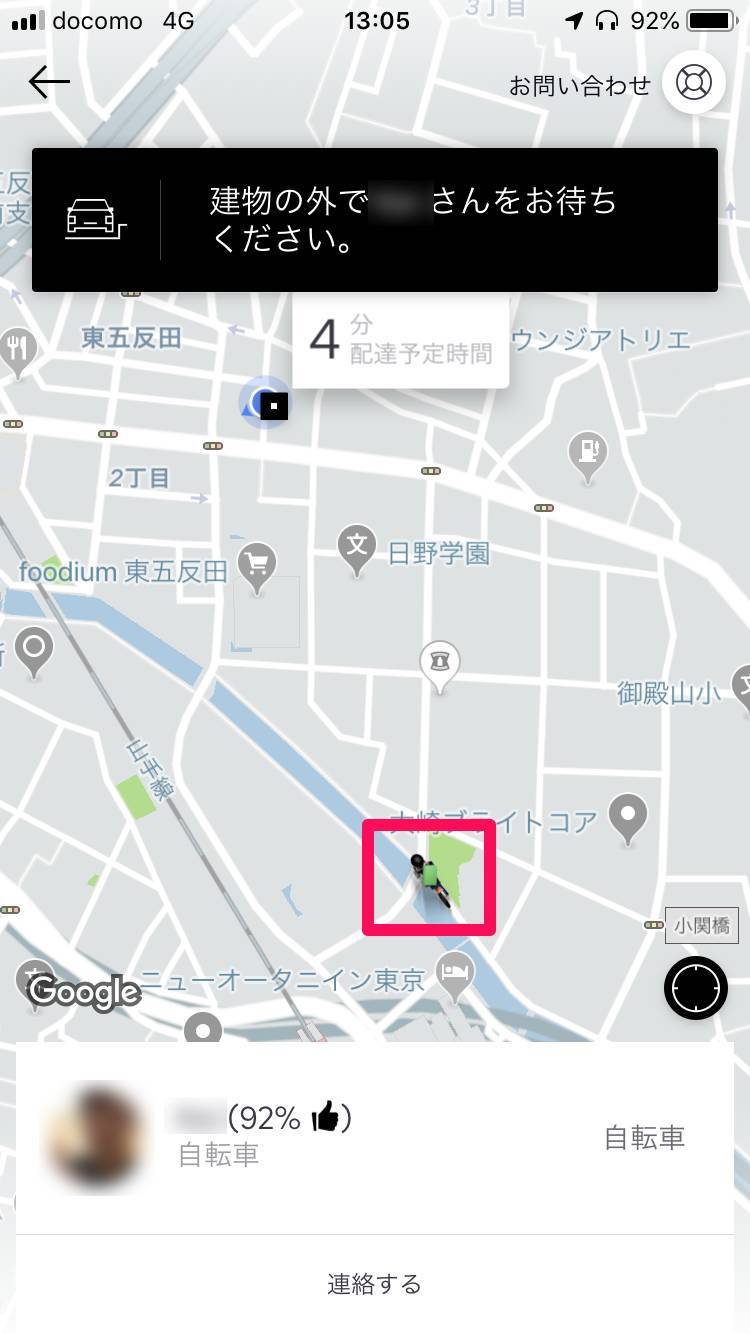Tap the delivery destination pin on map
The image size is (750, 1334).
[x=265, y=404]
